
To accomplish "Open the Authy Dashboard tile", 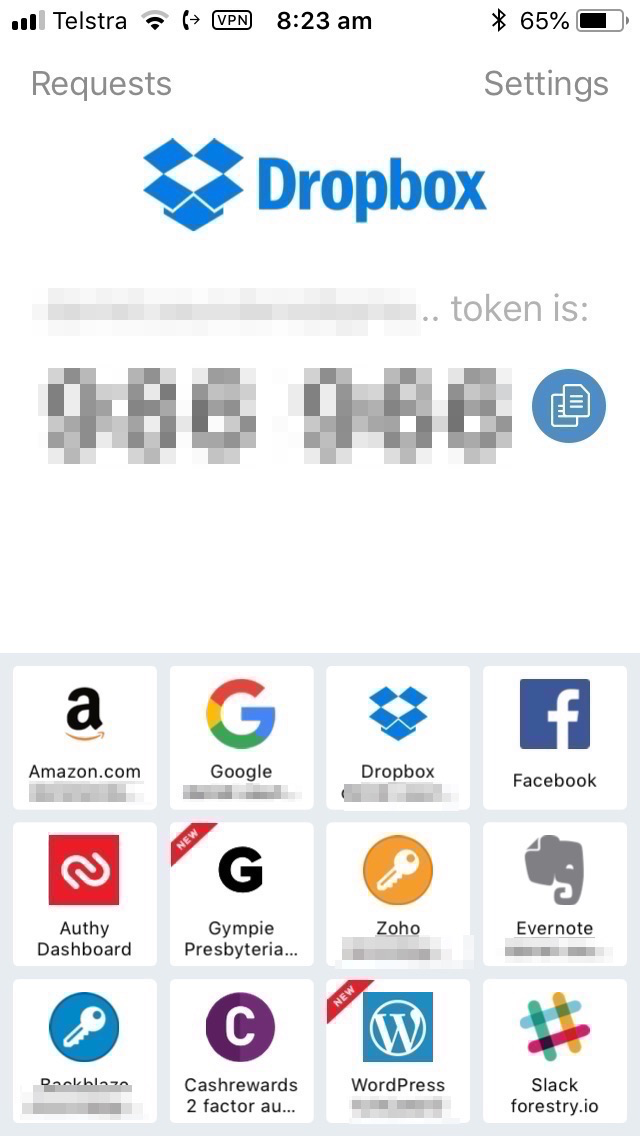I will tap(85, 894).
